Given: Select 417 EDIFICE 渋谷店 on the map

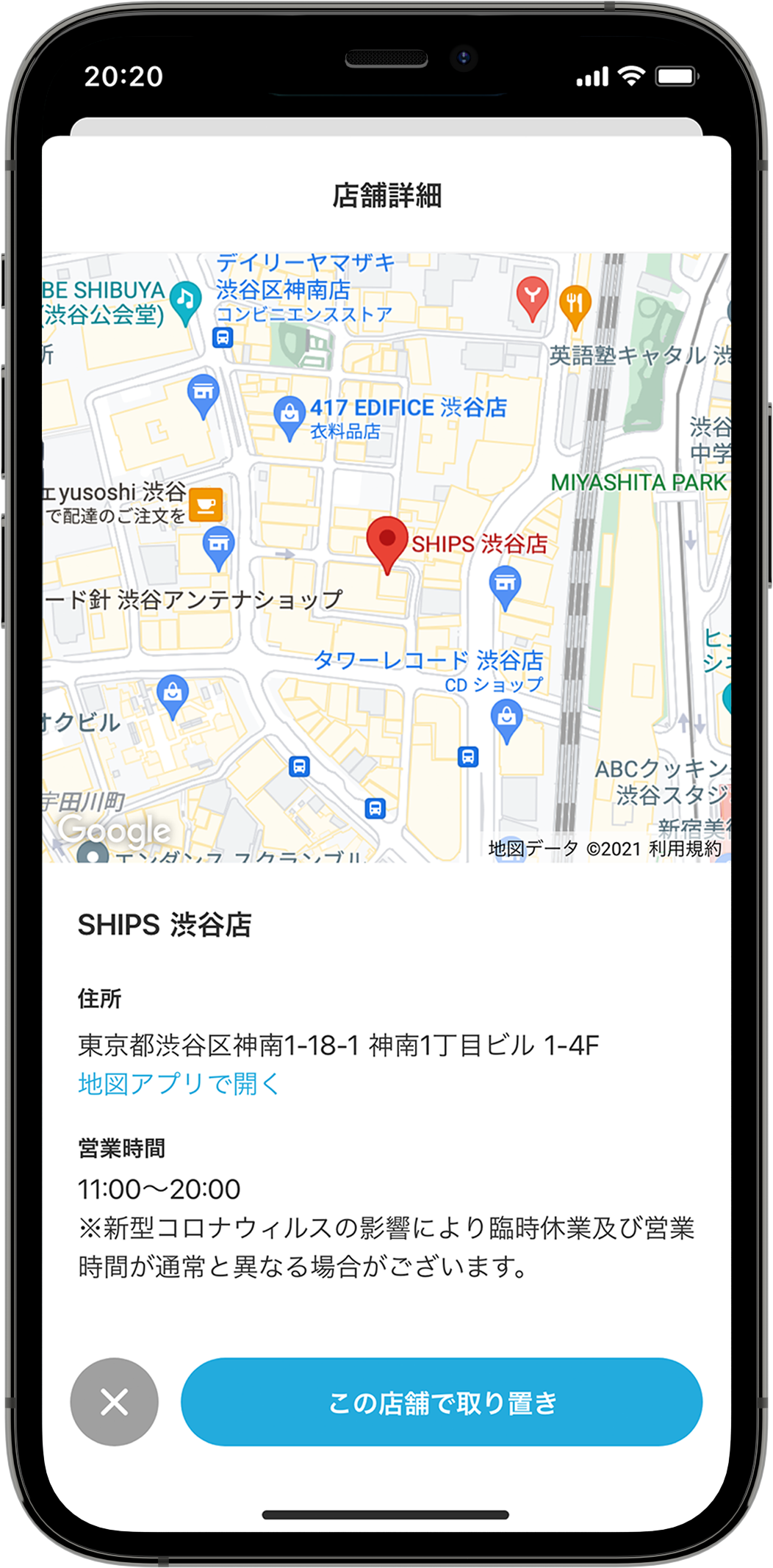Looking at the screenshot, I should (408, 408).
